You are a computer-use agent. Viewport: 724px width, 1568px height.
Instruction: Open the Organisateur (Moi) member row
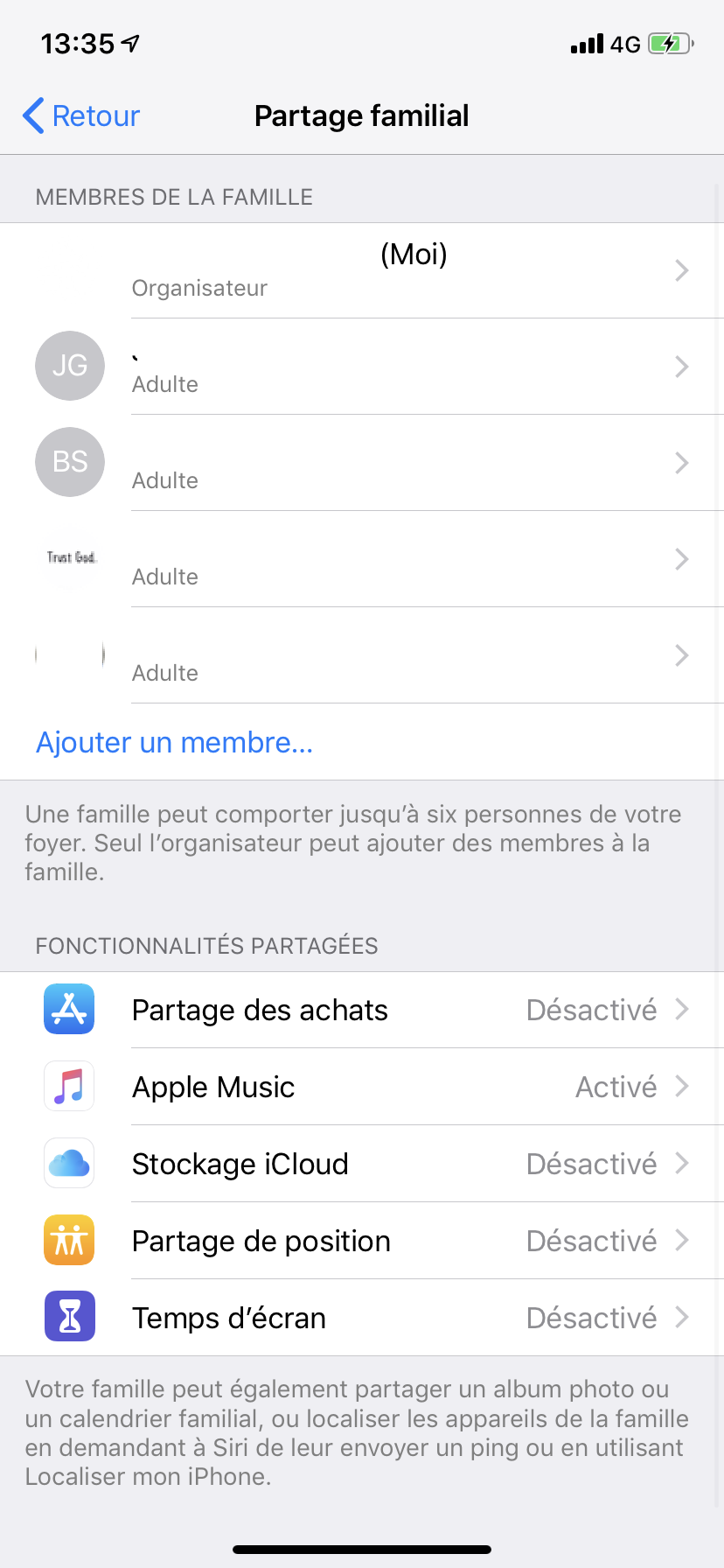tap(362, 270)
